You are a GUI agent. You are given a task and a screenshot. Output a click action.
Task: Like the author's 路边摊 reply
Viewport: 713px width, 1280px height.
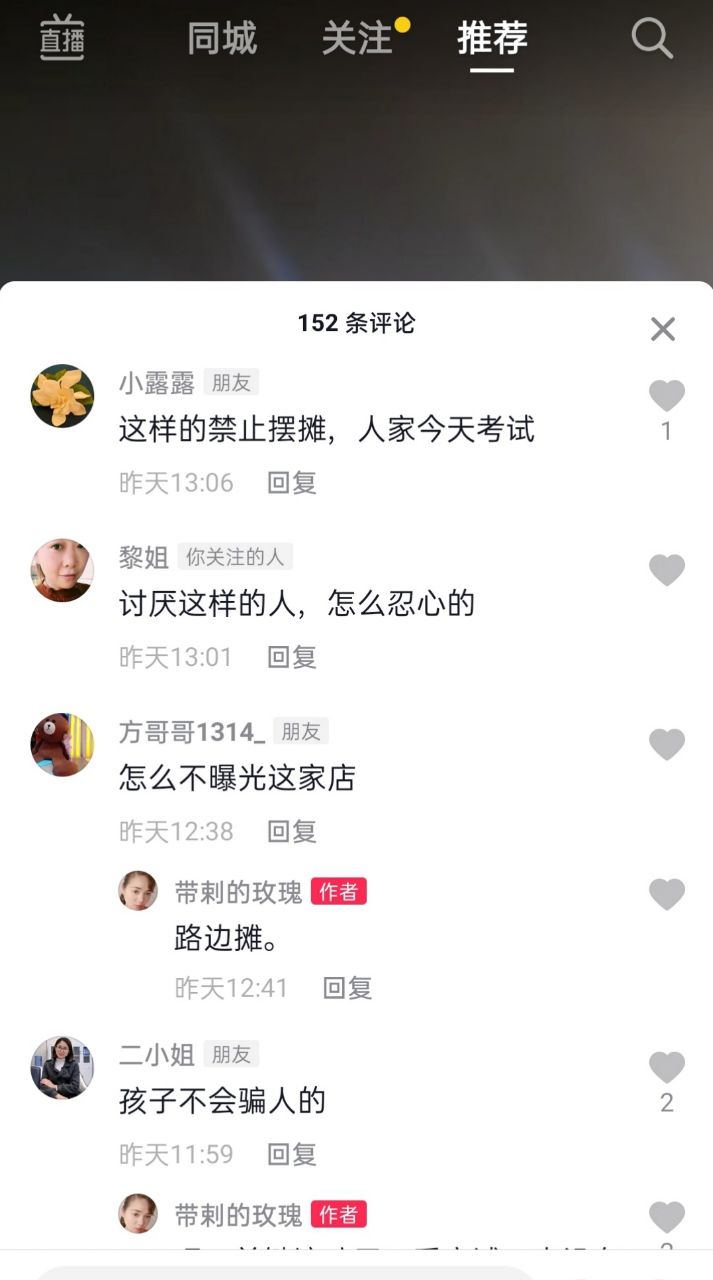pyautogui.click(x=666, y=894)
